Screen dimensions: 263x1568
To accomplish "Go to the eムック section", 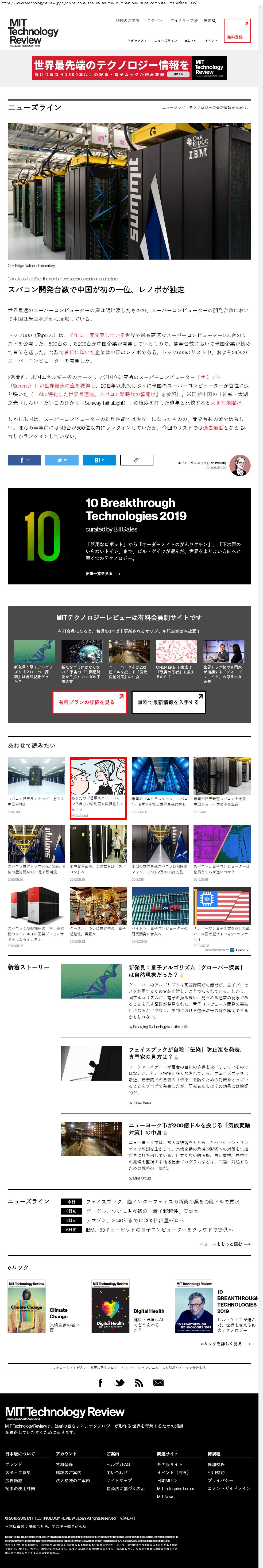I will [191, 41].
